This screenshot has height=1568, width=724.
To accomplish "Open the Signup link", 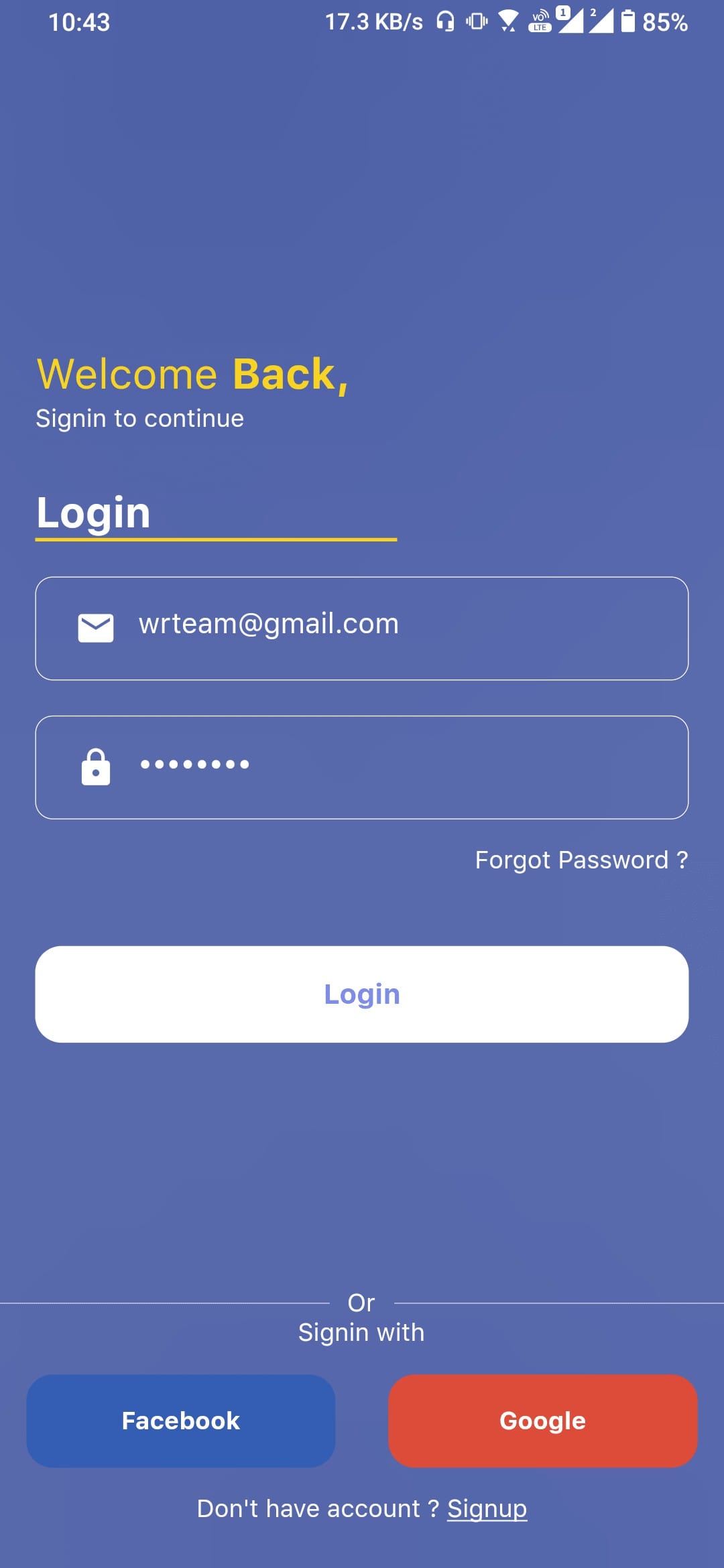I will click(x=487, y=1508).
